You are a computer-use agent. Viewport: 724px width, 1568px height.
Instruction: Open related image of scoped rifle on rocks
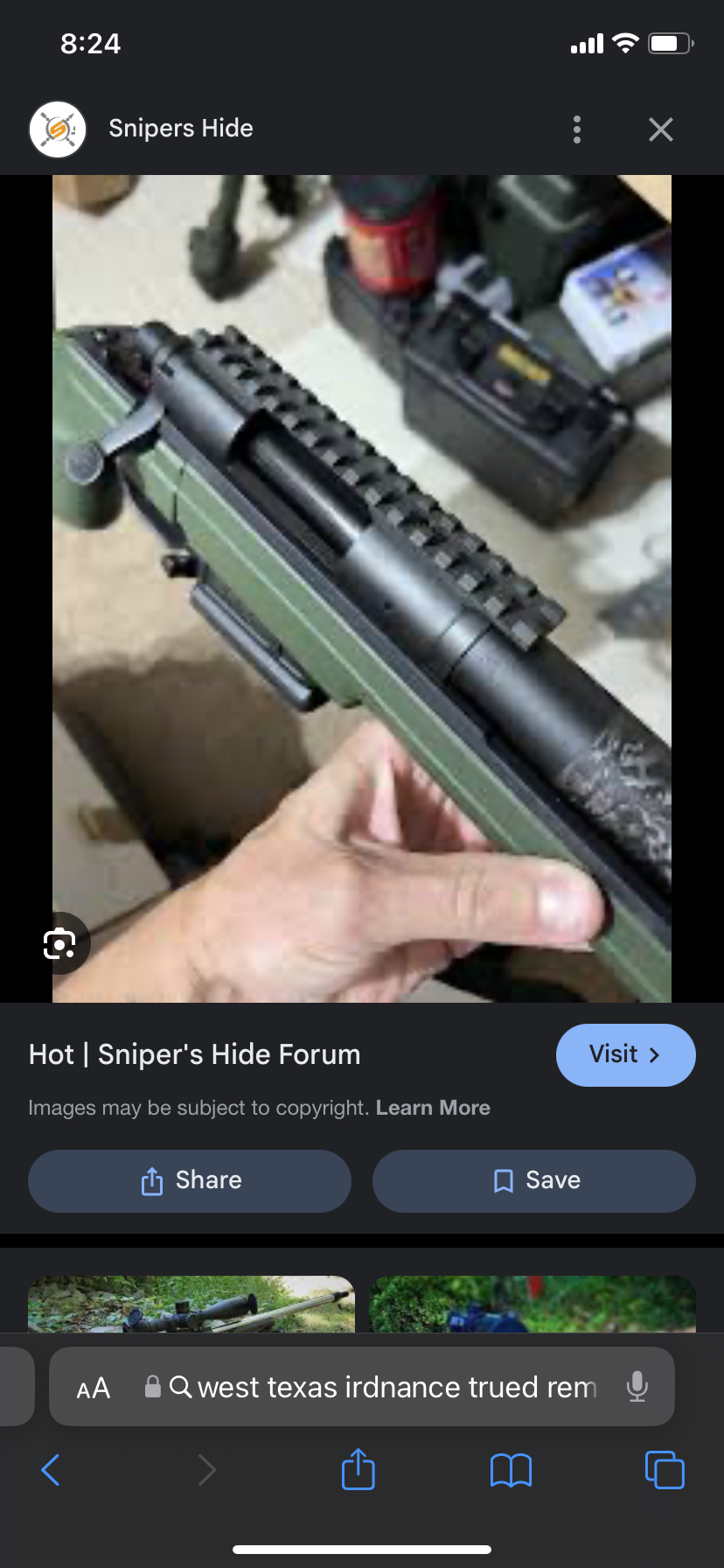191,1304
